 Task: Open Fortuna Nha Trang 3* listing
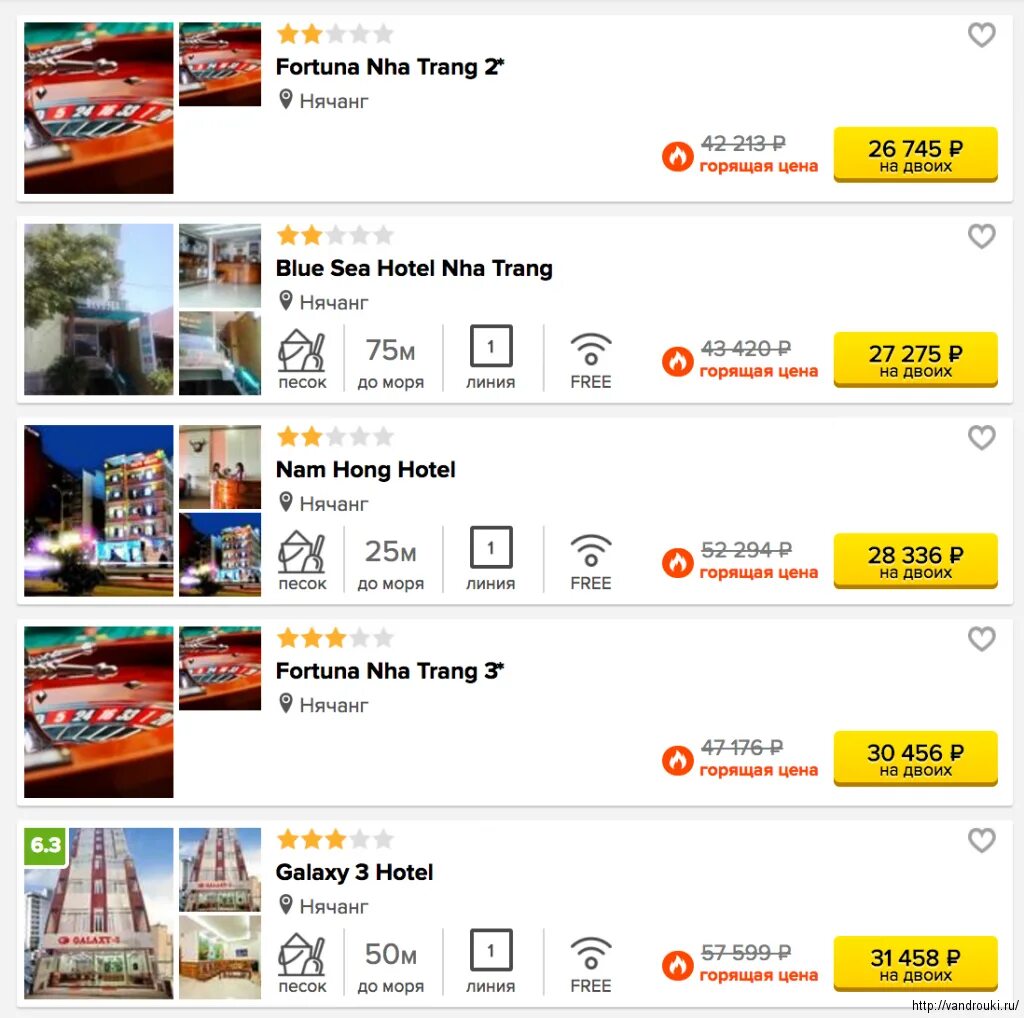click(x=391, y=671)
